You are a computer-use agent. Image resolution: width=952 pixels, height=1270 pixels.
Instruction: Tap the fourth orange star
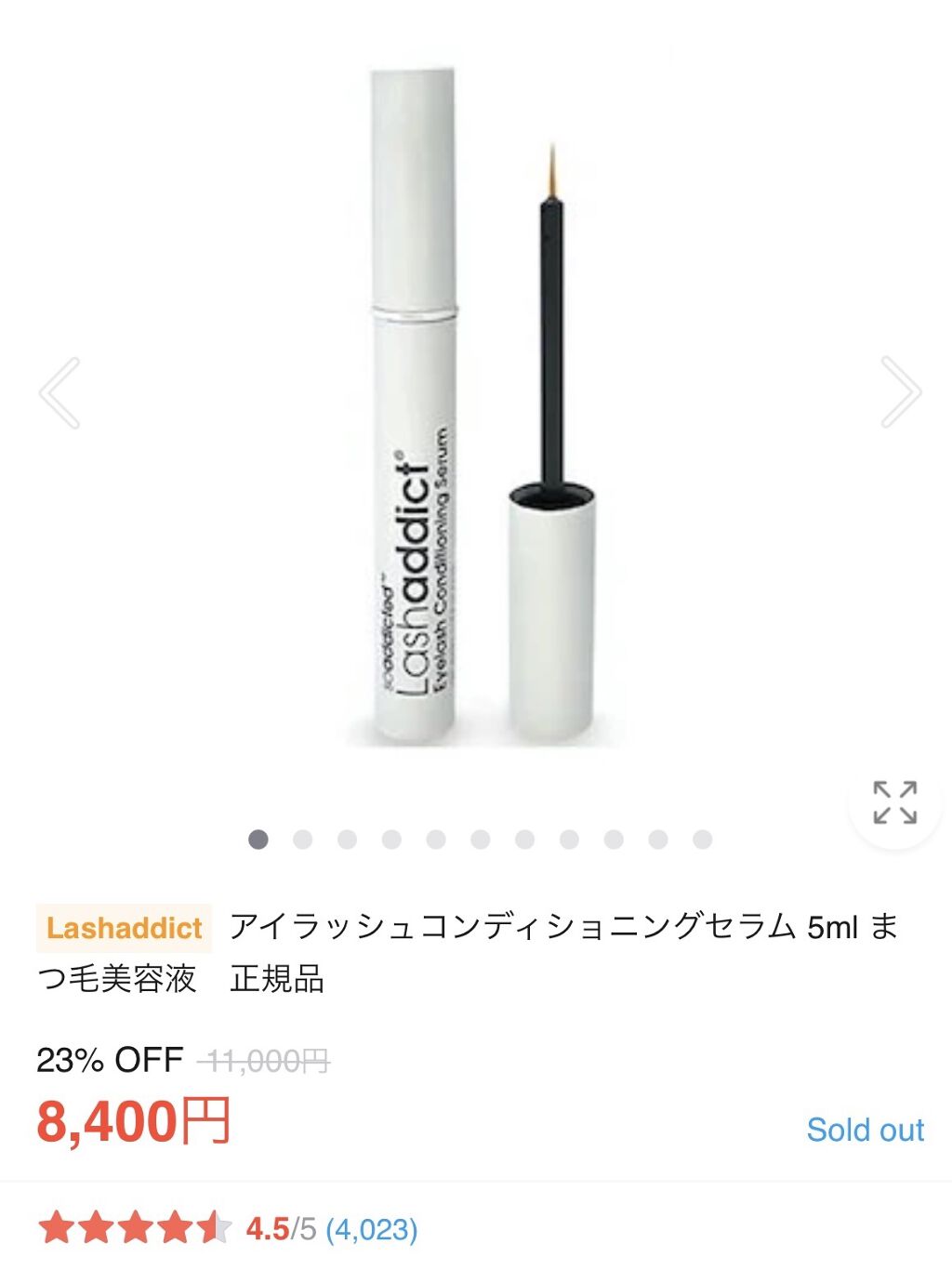[178, 1224]
